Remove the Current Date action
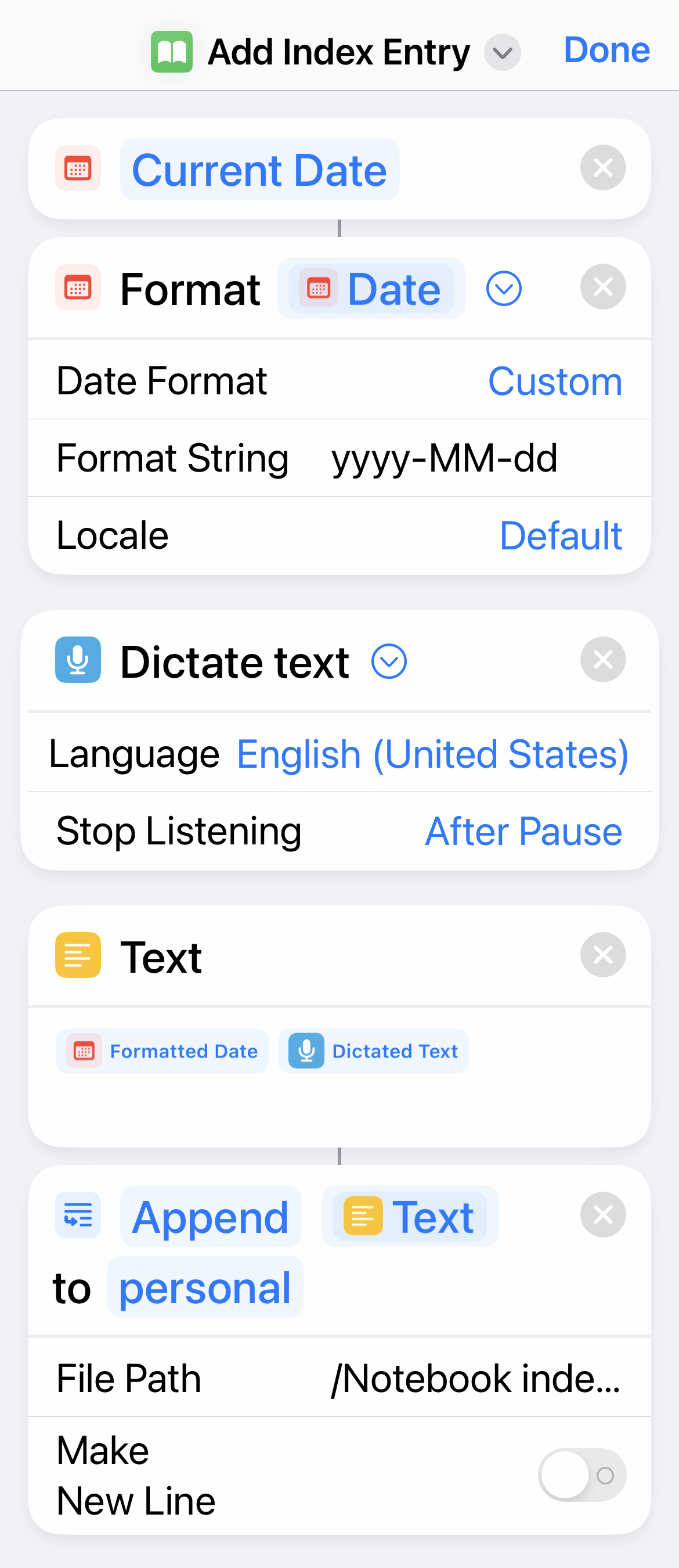Screen dimensions: 679x1568 pos(603,168)
